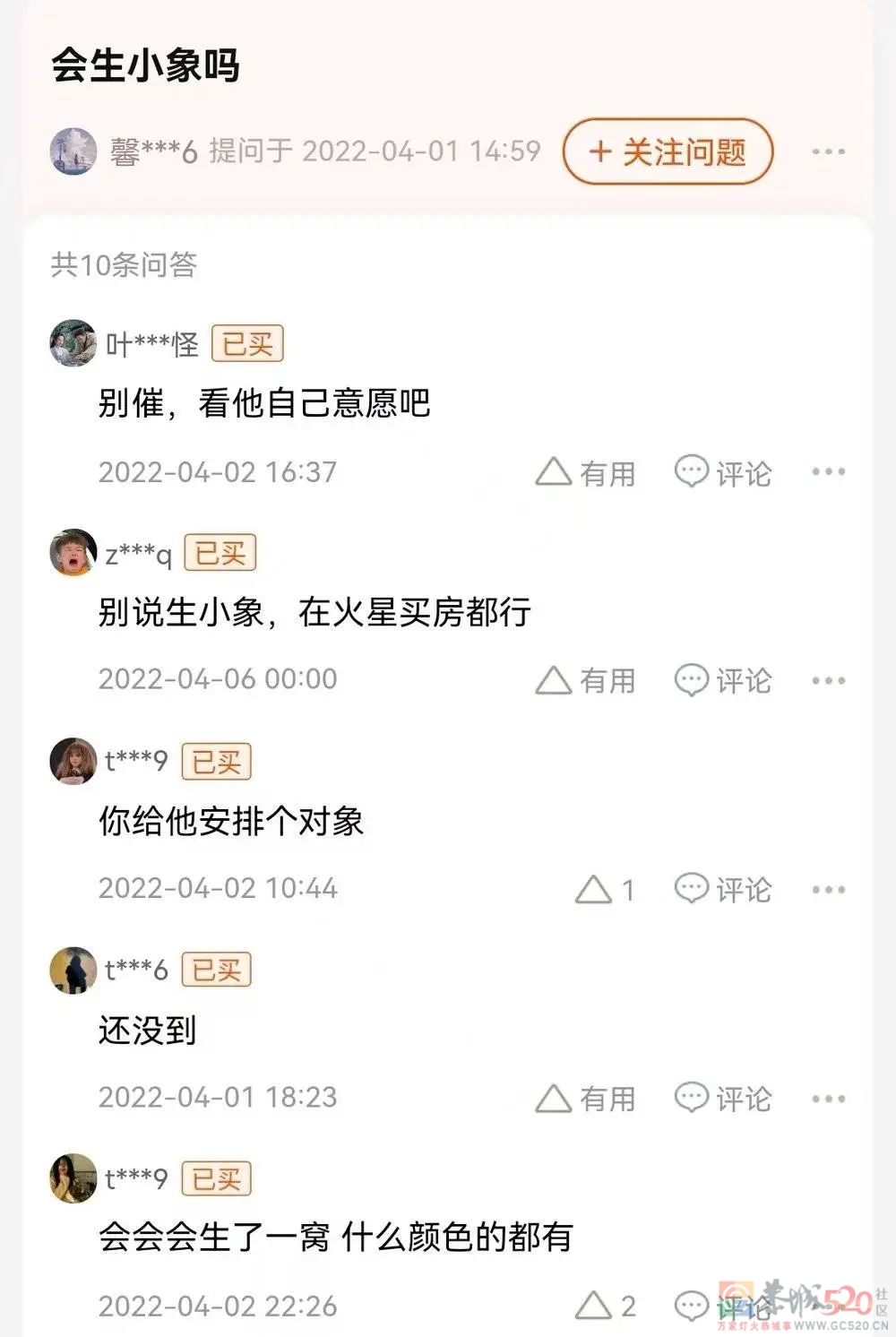Open 叶***怪's profile avatar
This screenshot has width=896, height=1337.
[73, 343]
